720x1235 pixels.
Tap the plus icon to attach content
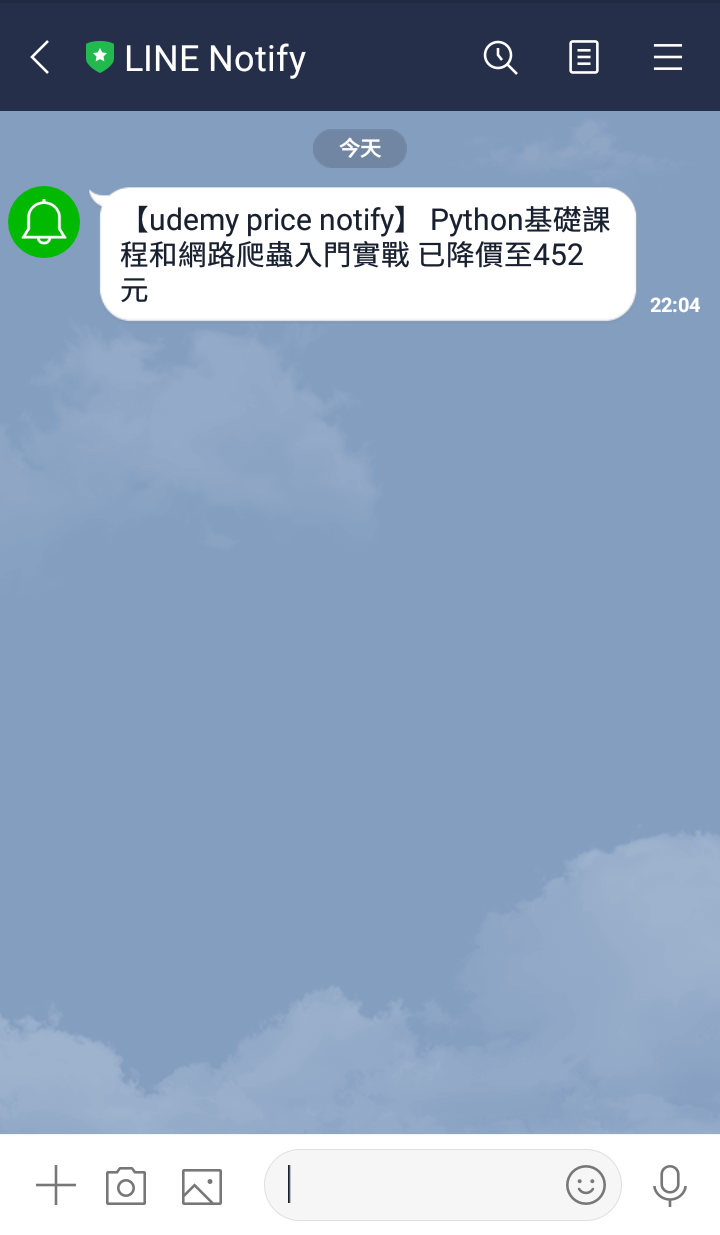click(54, 1185)
